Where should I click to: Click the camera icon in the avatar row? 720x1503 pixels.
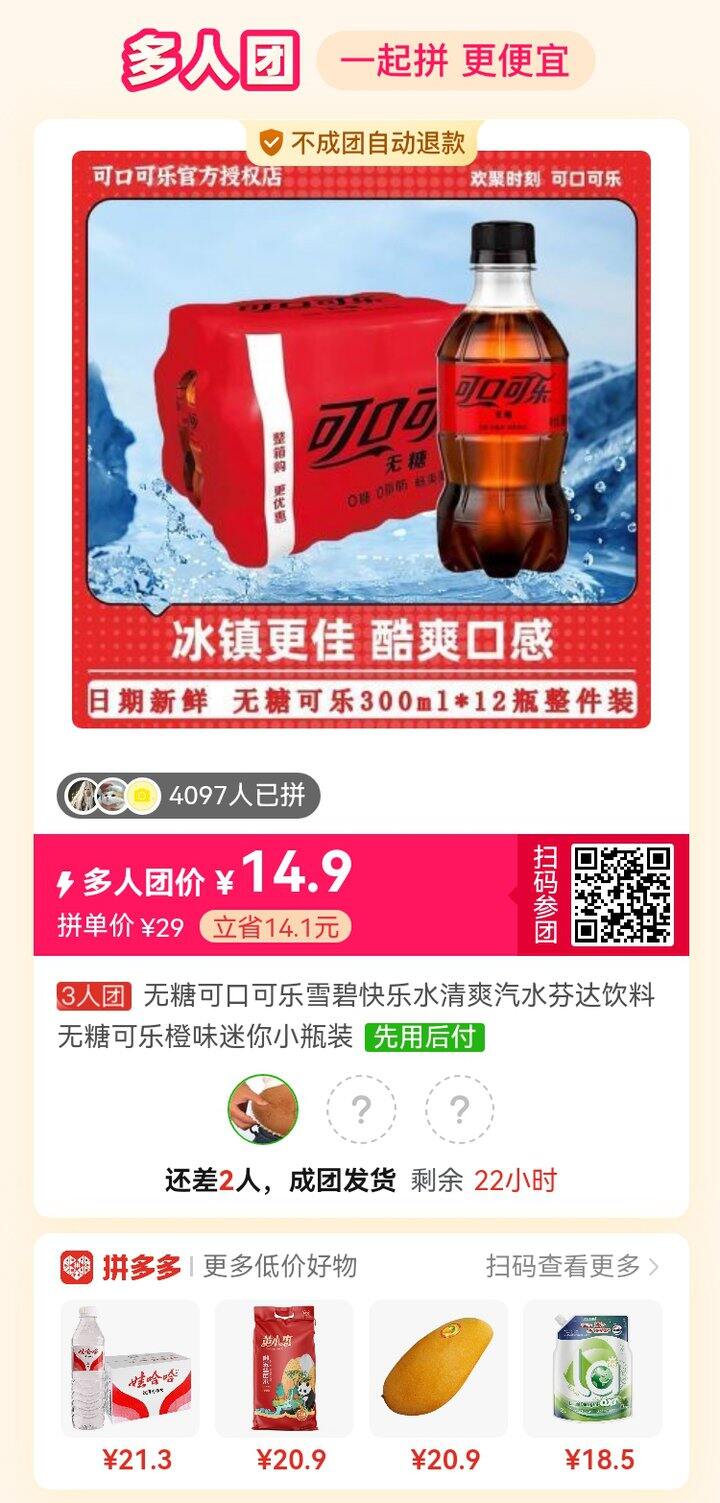coord(142,795)
